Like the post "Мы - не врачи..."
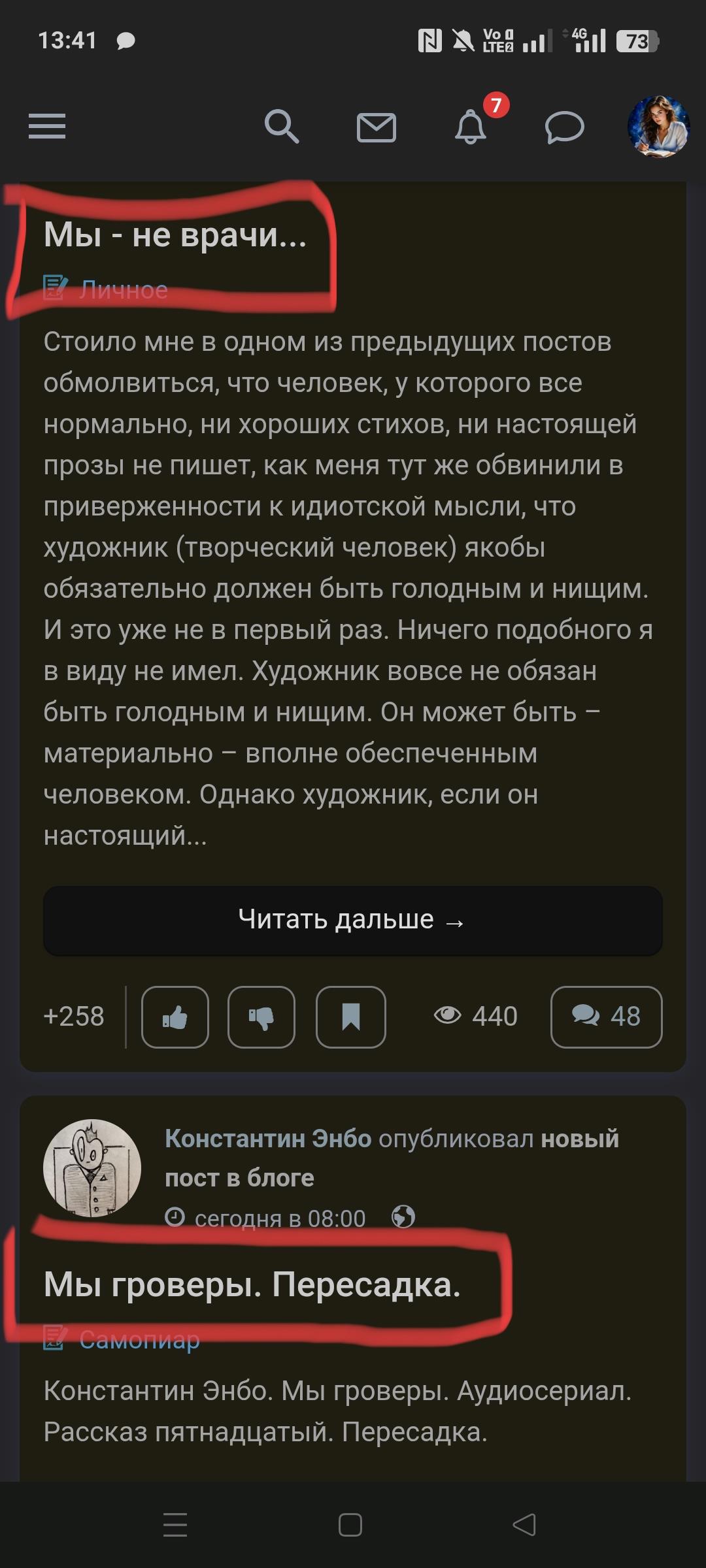Viewport: 706px width, 1568px height. (175, 1017)
